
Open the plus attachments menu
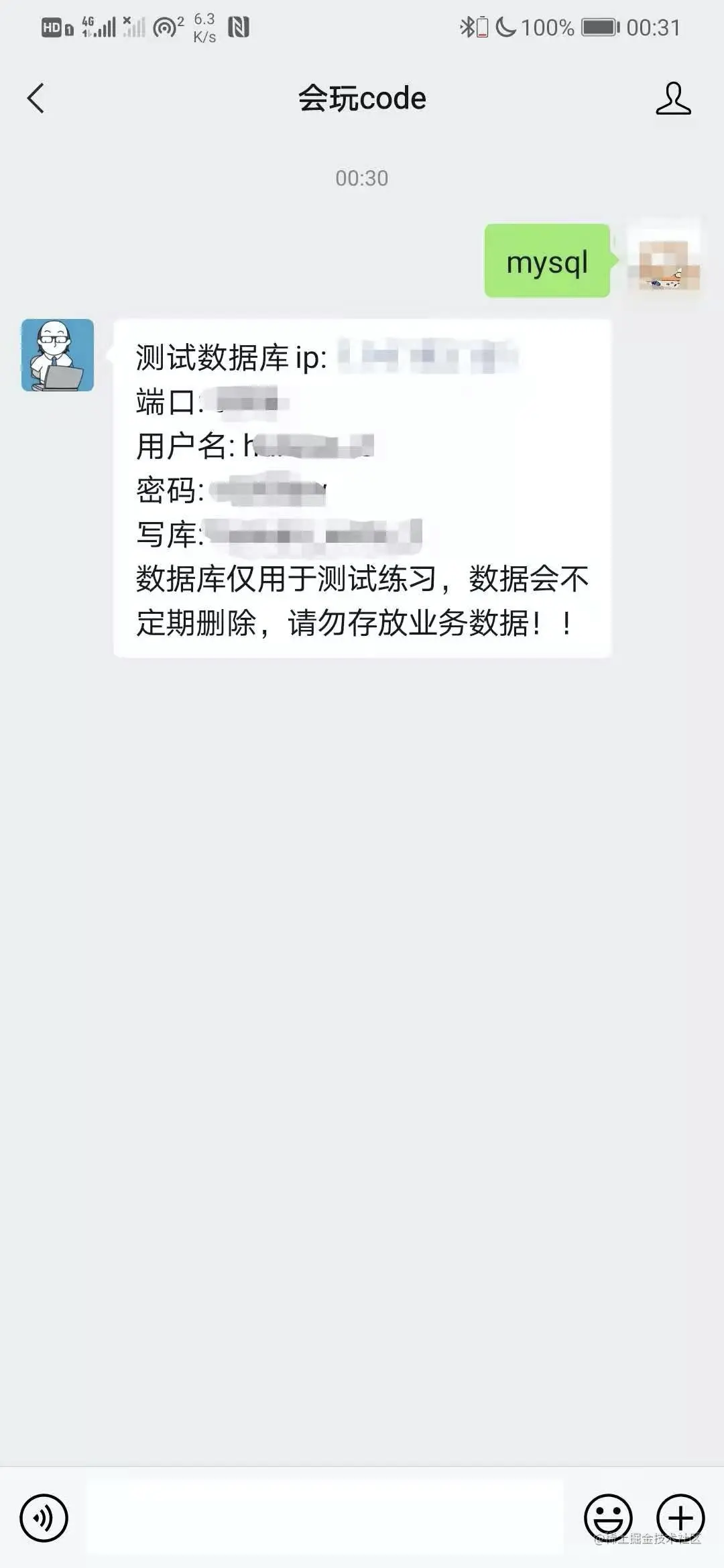680,1518
